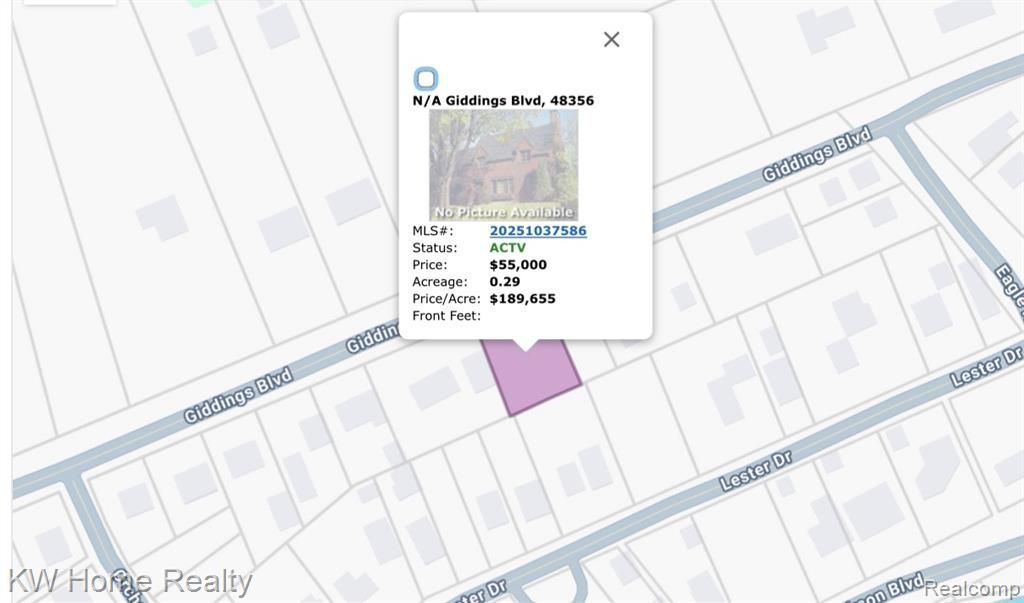Close the listing info popup
The width and height of the screenshot is (1024, 603).
point(611,39)
